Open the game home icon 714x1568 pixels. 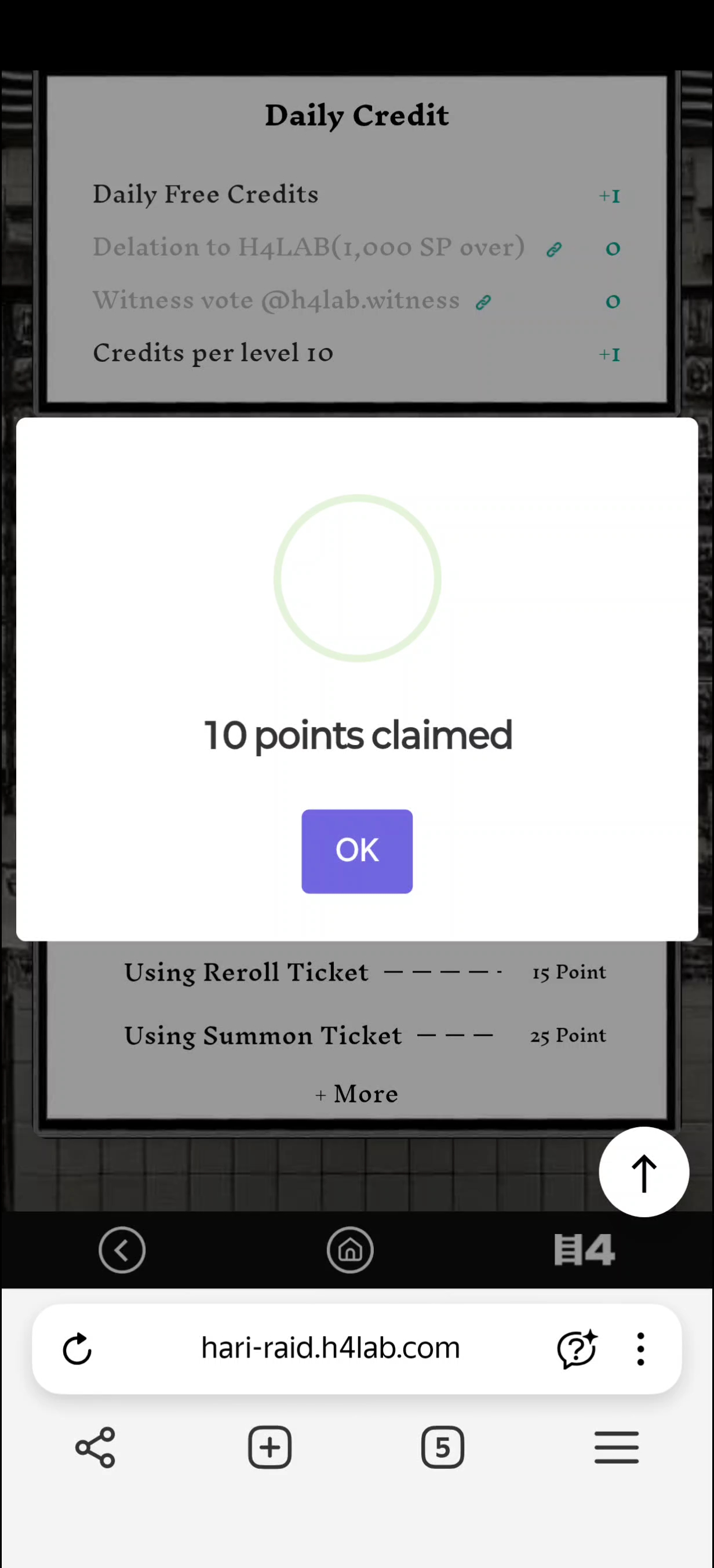(350, 1250)
